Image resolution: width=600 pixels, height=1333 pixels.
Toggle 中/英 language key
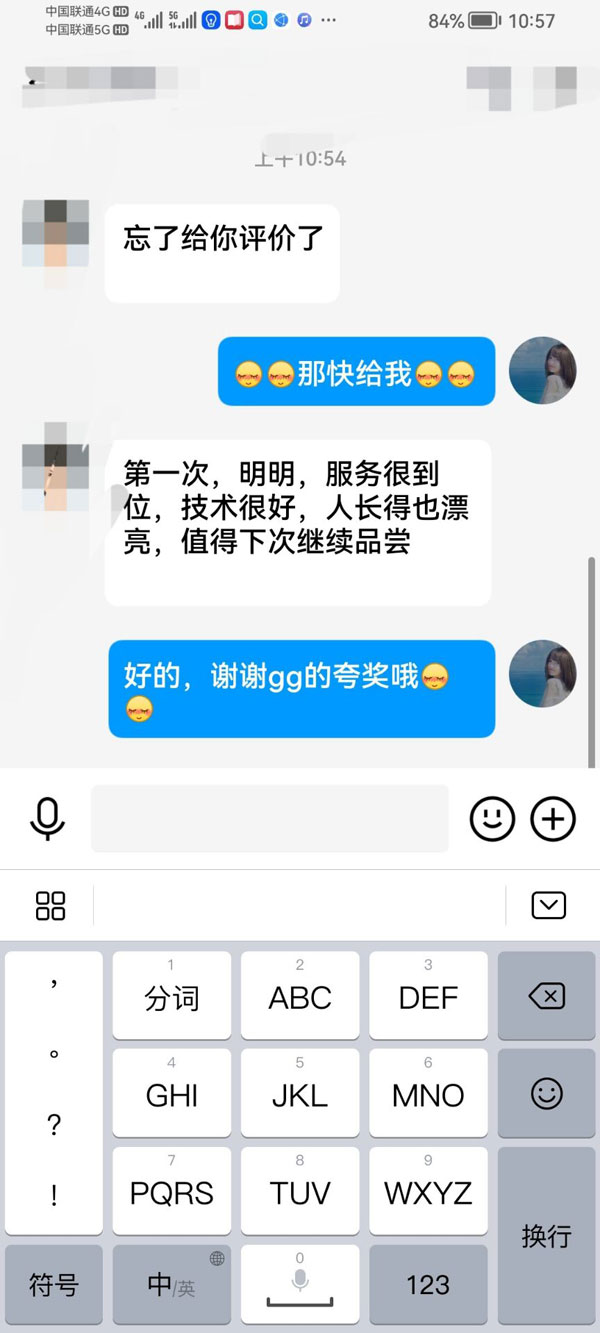point(172,1285)
